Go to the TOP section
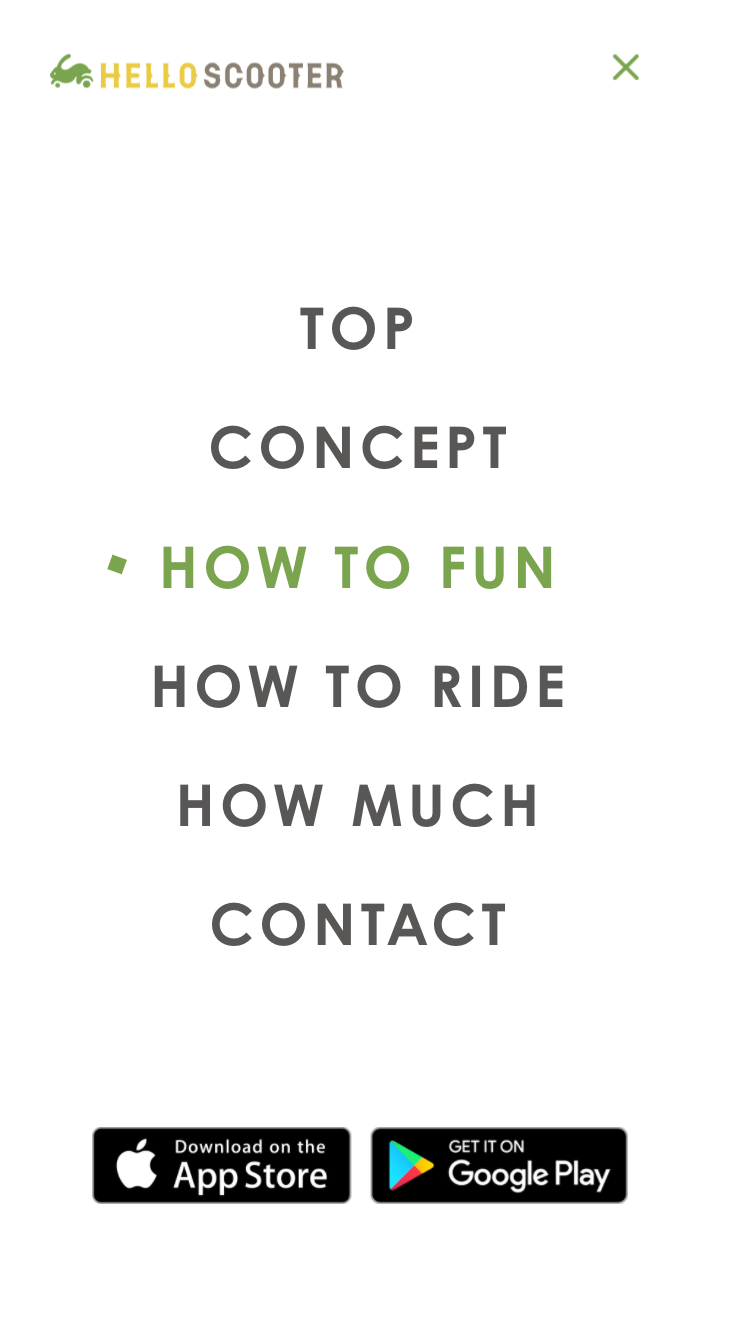Viewport: 750px width, 1334px height. tap(358, 328)
